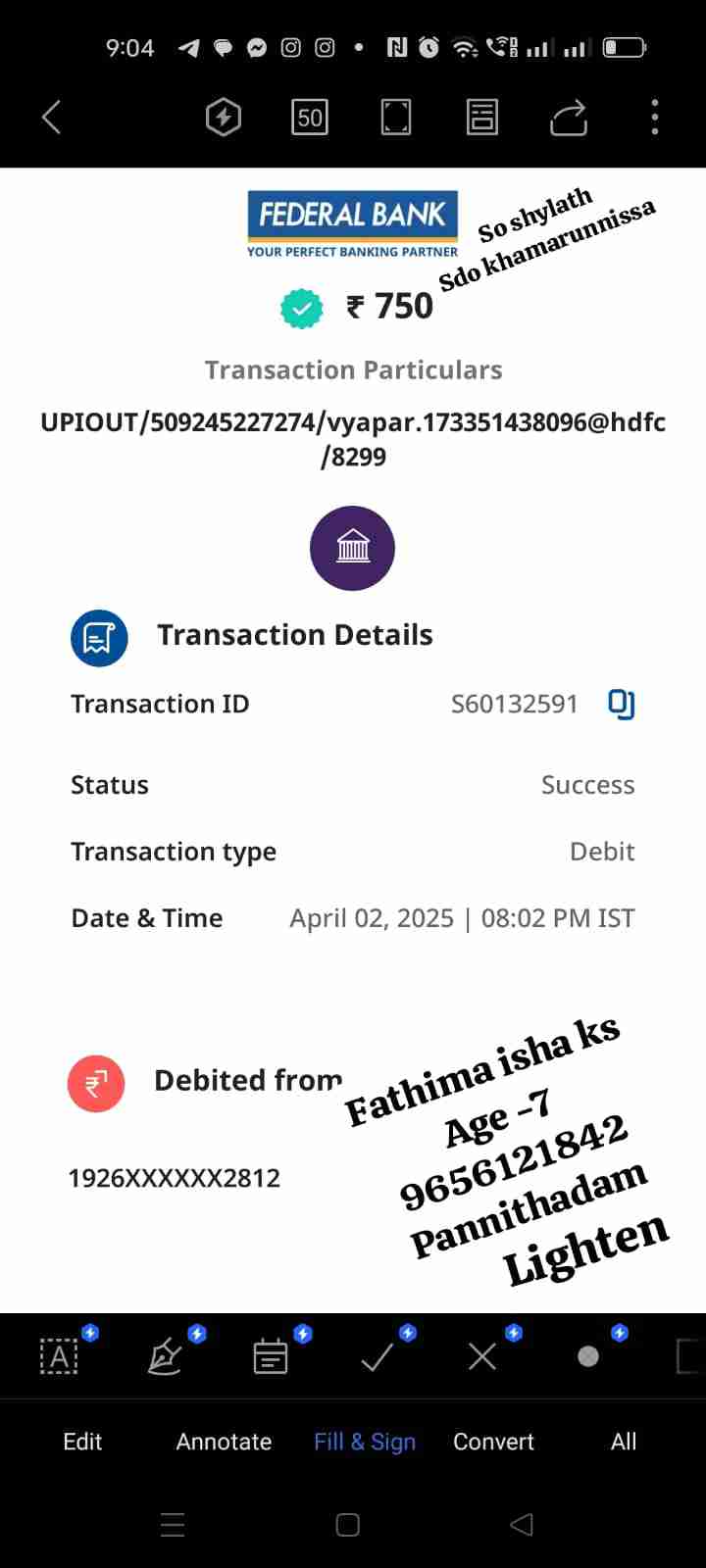Choose the check mark tool
Viewport: 706px width, 1568px height.
tap(377, 1356)
